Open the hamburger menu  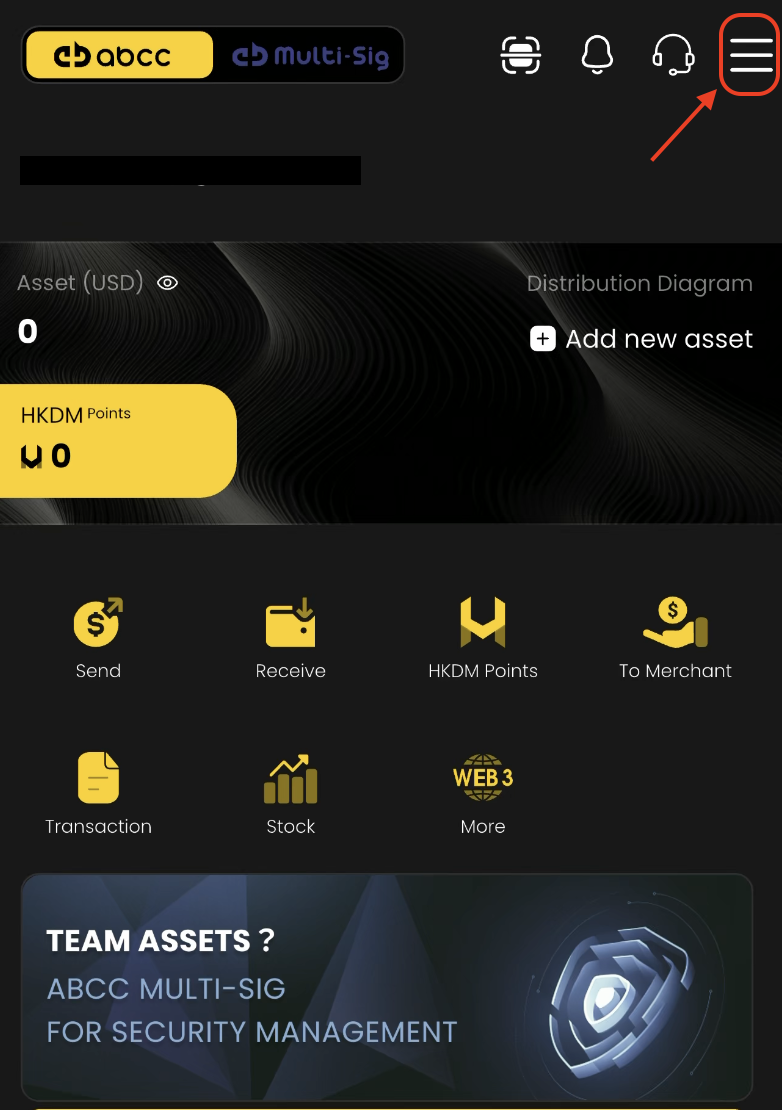click(750, 56)
